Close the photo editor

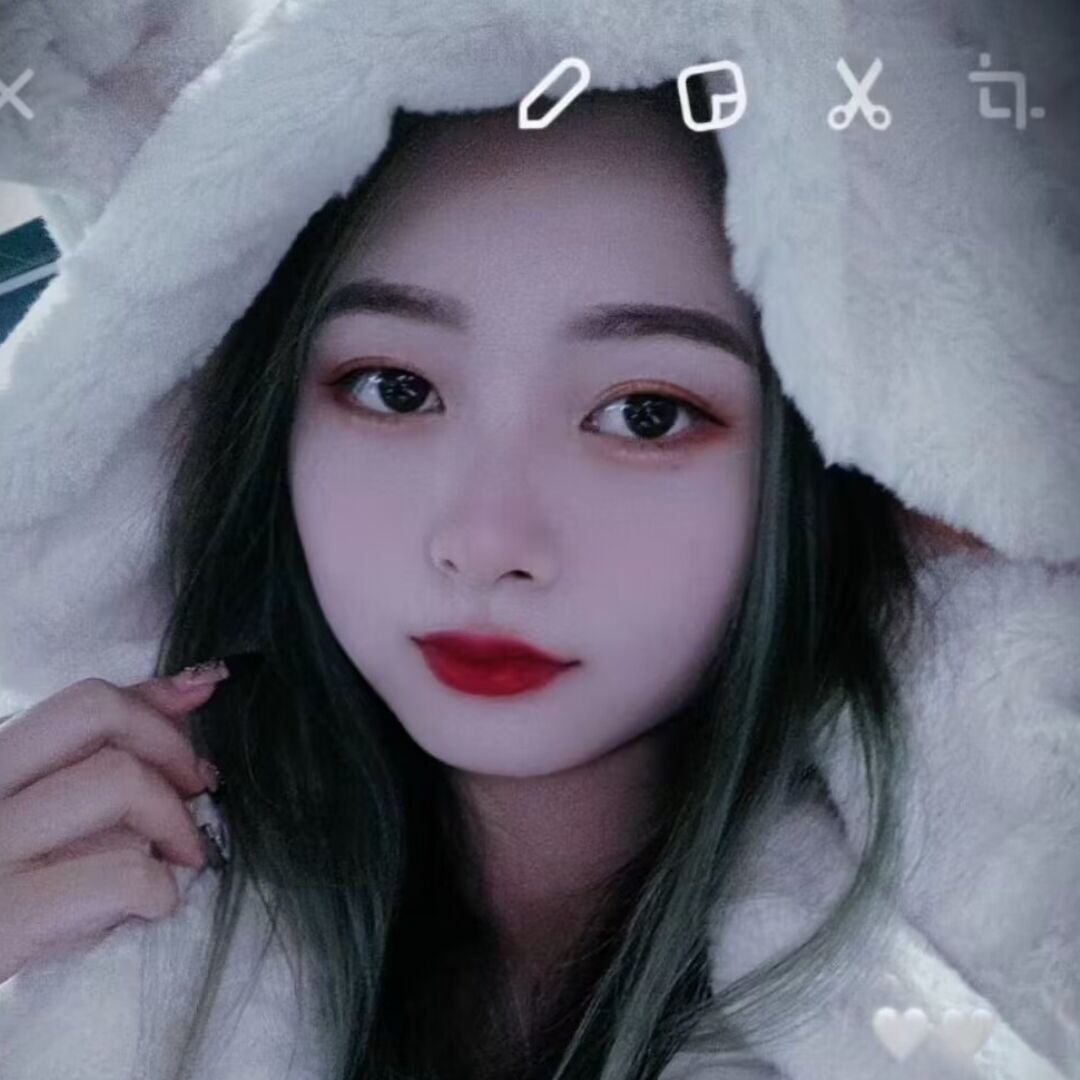click(14, 97)
